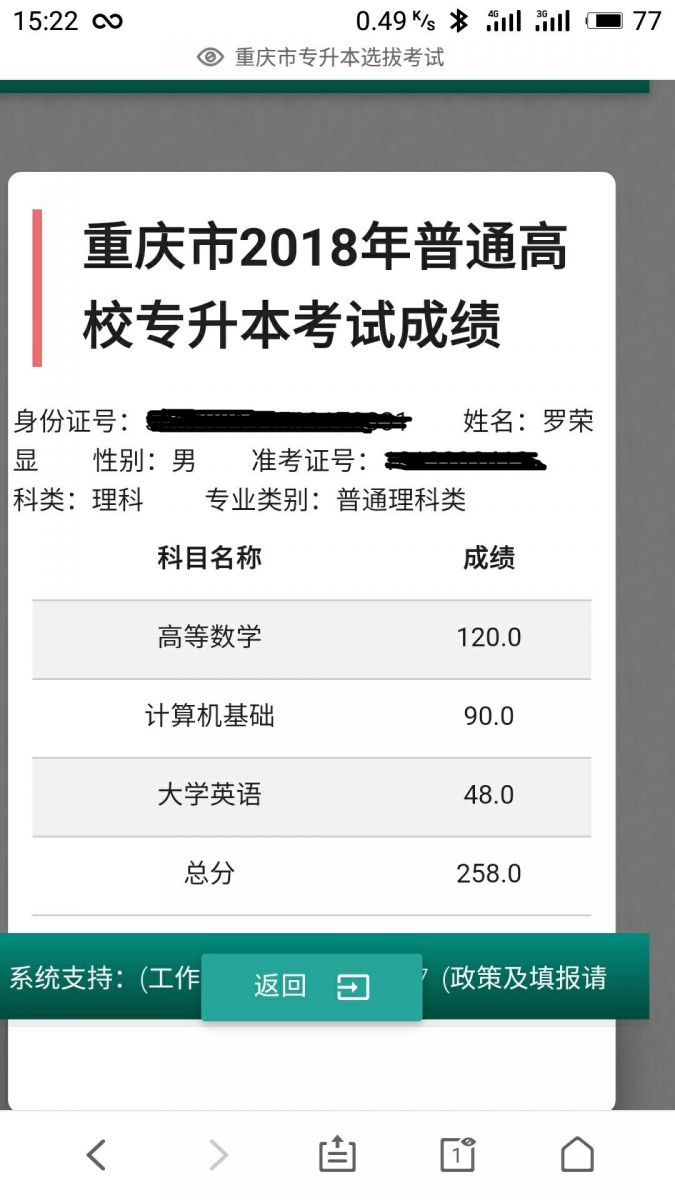Go to the browser home page
675x1200 pixels.
(x=577, y=1154)
